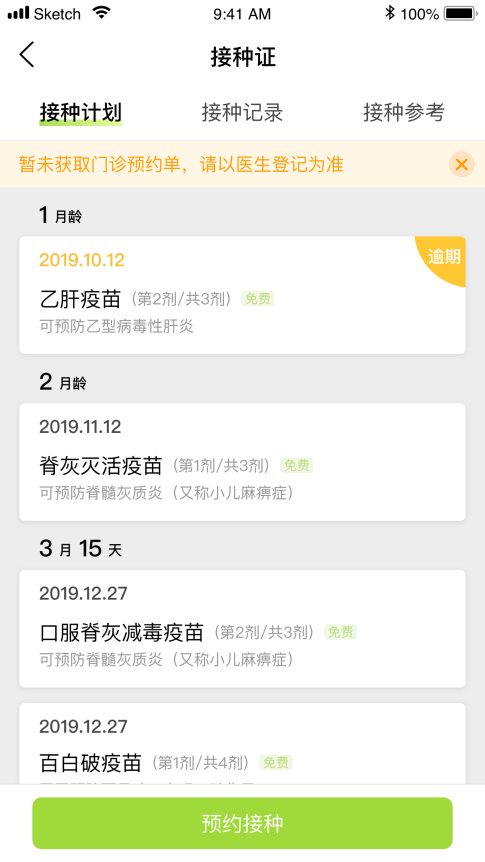Switch to the 接种记录 tab

(x=242, y=112)
